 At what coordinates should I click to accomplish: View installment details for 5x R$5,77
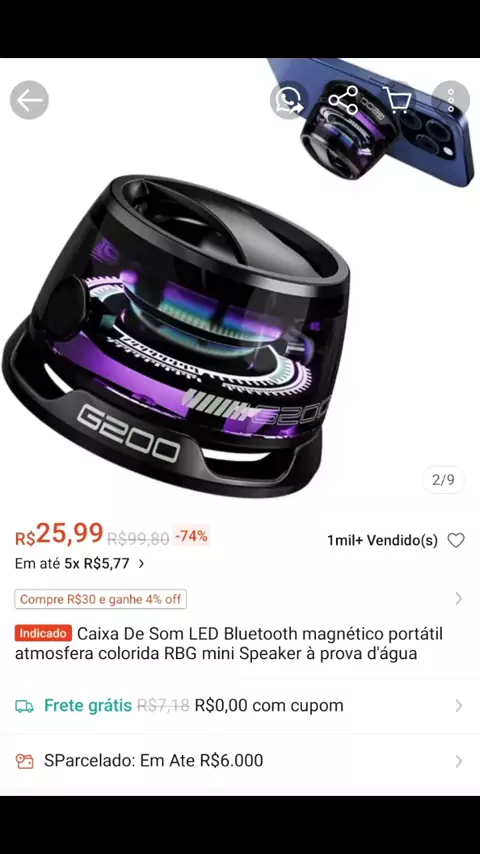[x=80, y=564]
